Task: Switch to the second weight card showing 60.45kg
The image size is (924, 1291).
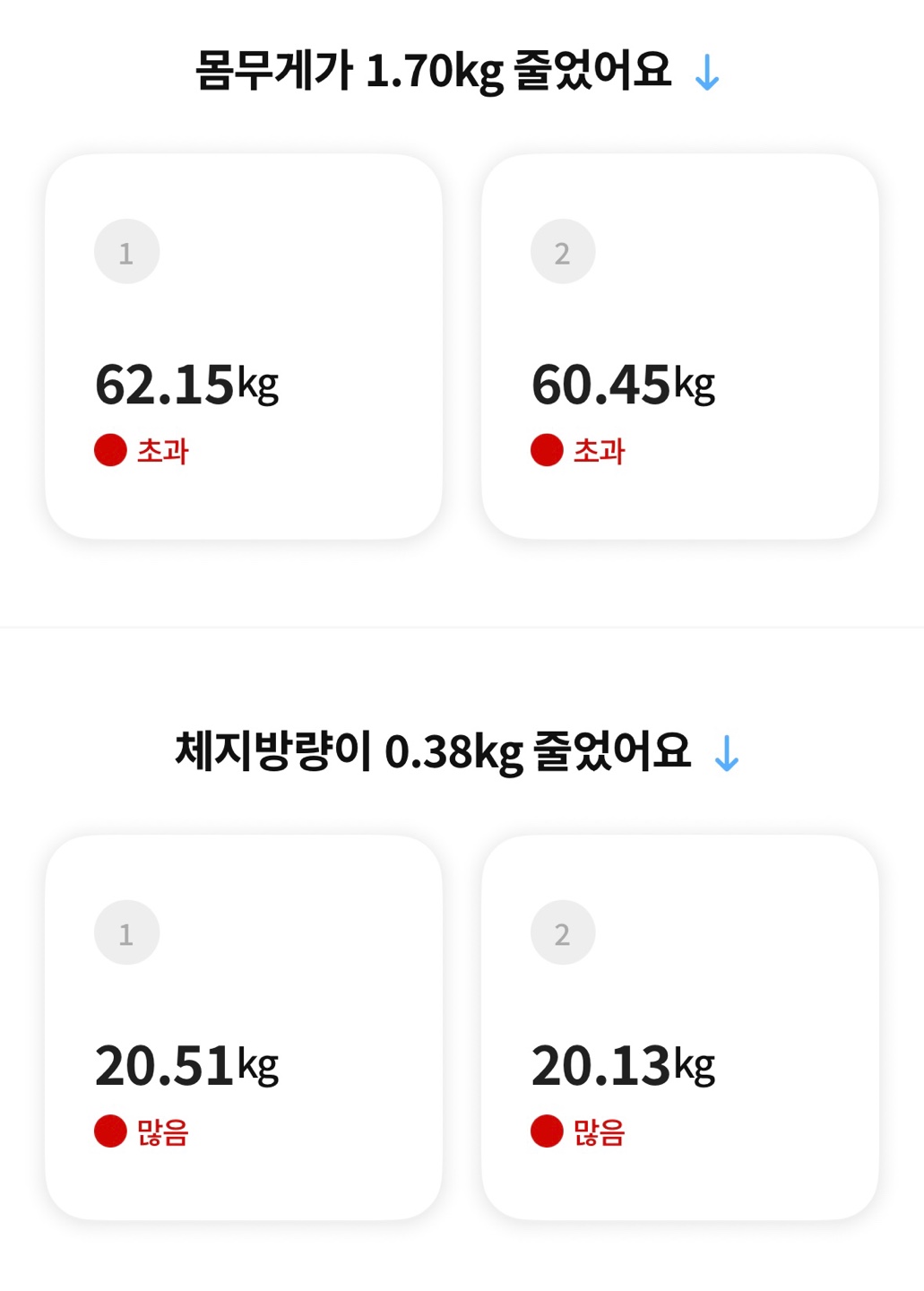Action: point(681,345)
